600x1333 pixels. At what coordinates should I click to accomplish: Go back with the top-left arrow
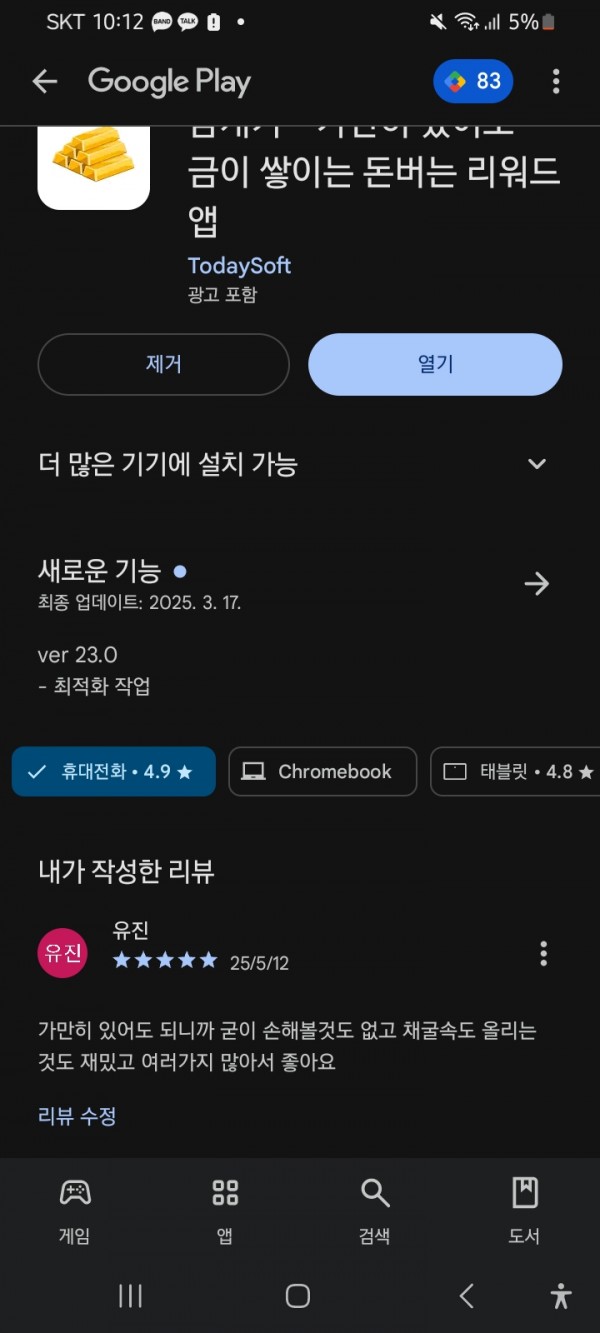[45, 82]
